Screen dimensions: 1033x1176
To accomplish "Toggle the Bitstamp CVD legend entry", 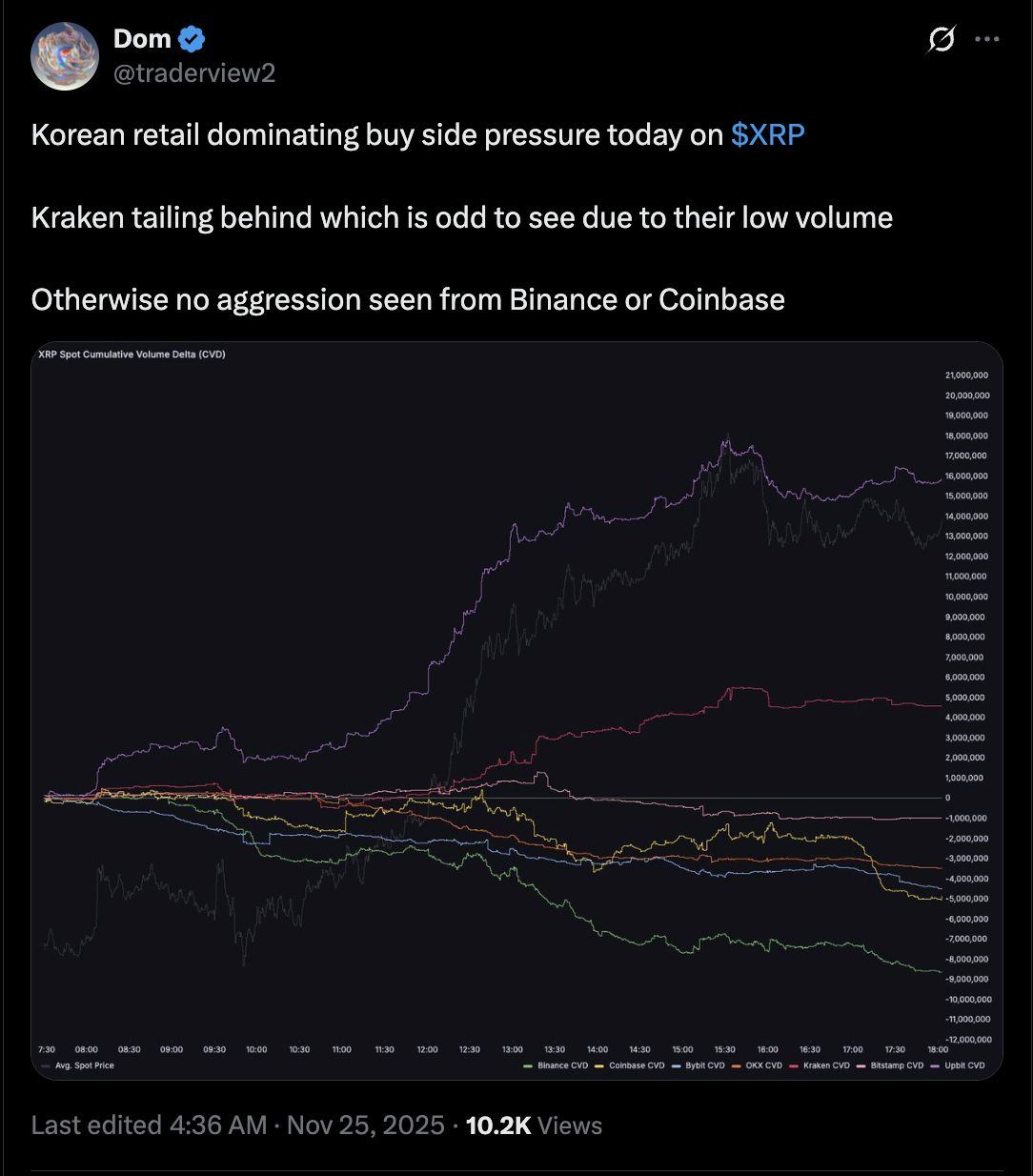I will [861, 1065].
